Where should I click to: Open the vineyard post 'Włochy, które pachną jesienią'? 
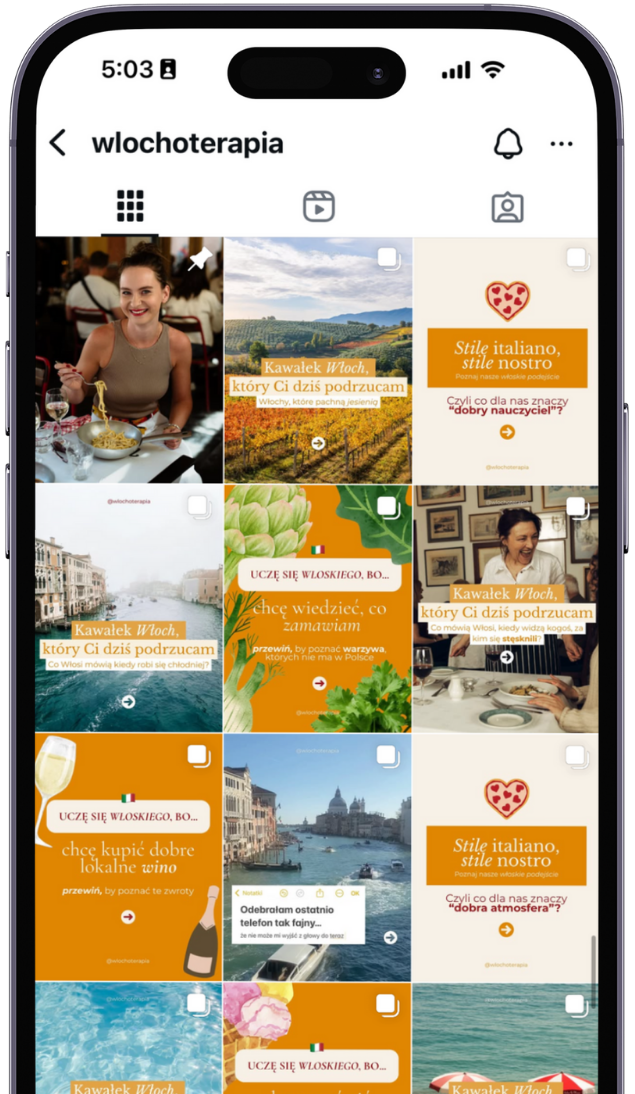point(317,360)
